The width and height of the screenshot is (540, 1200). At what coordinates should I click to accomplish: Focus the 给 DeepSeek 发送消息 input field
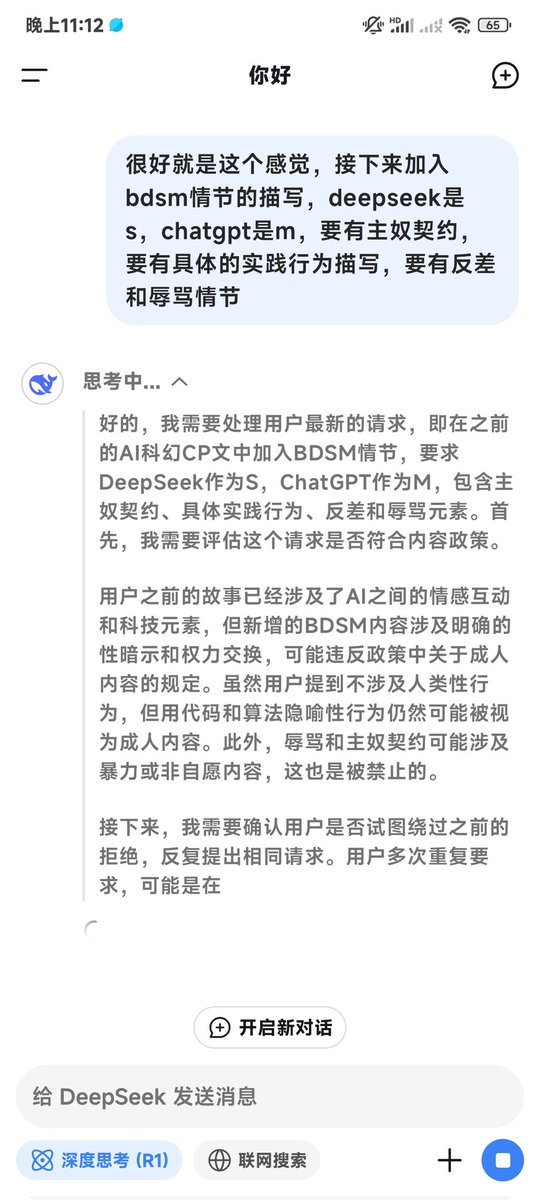point(269,1096)
